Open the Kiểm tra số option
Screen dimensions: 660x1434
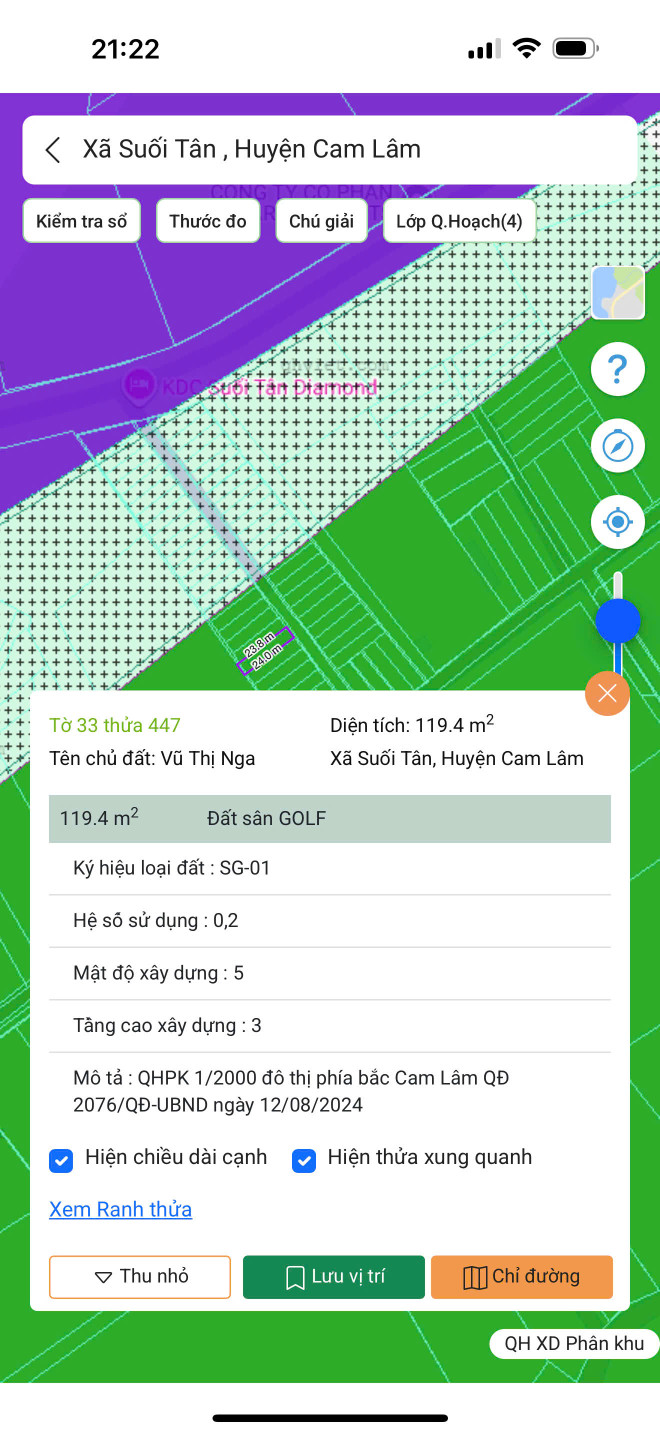82,221
